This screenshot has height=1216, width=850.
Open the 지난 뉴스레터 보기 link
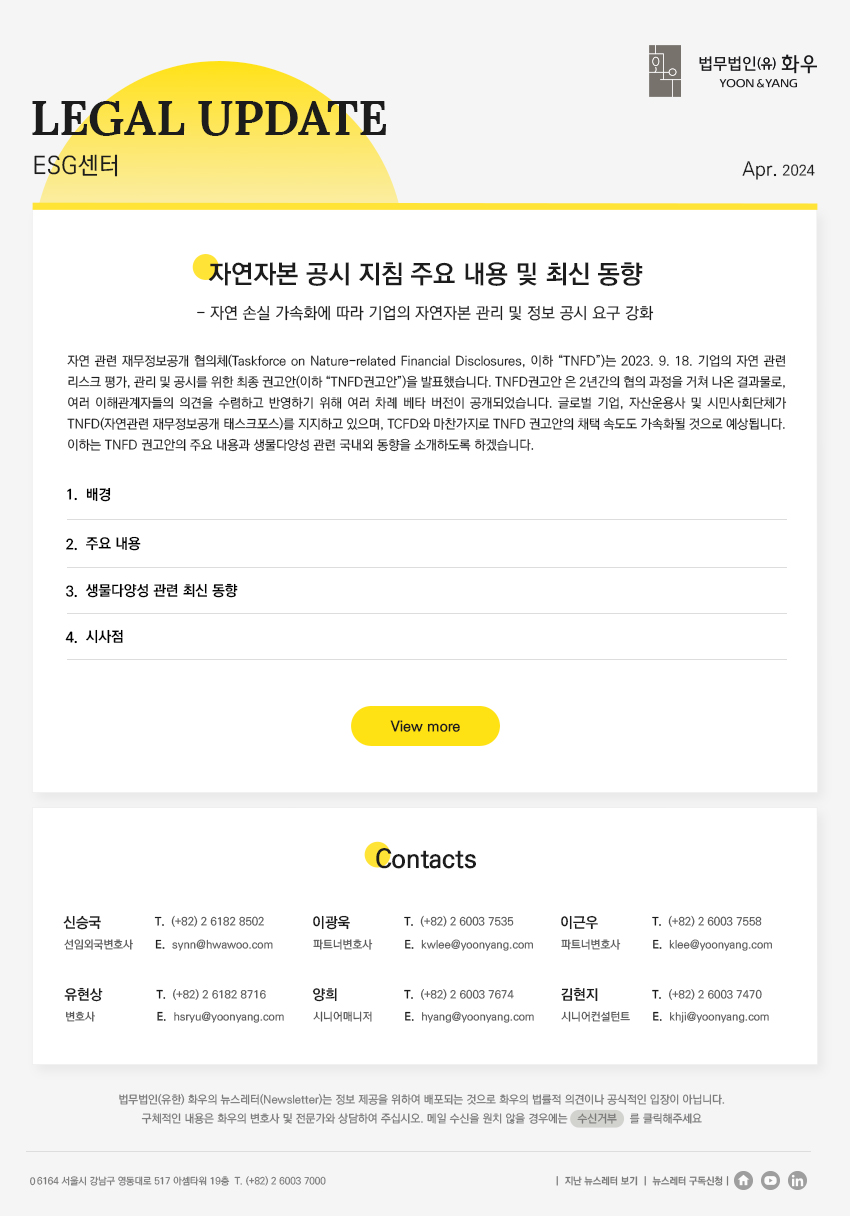coord(600,1181)
